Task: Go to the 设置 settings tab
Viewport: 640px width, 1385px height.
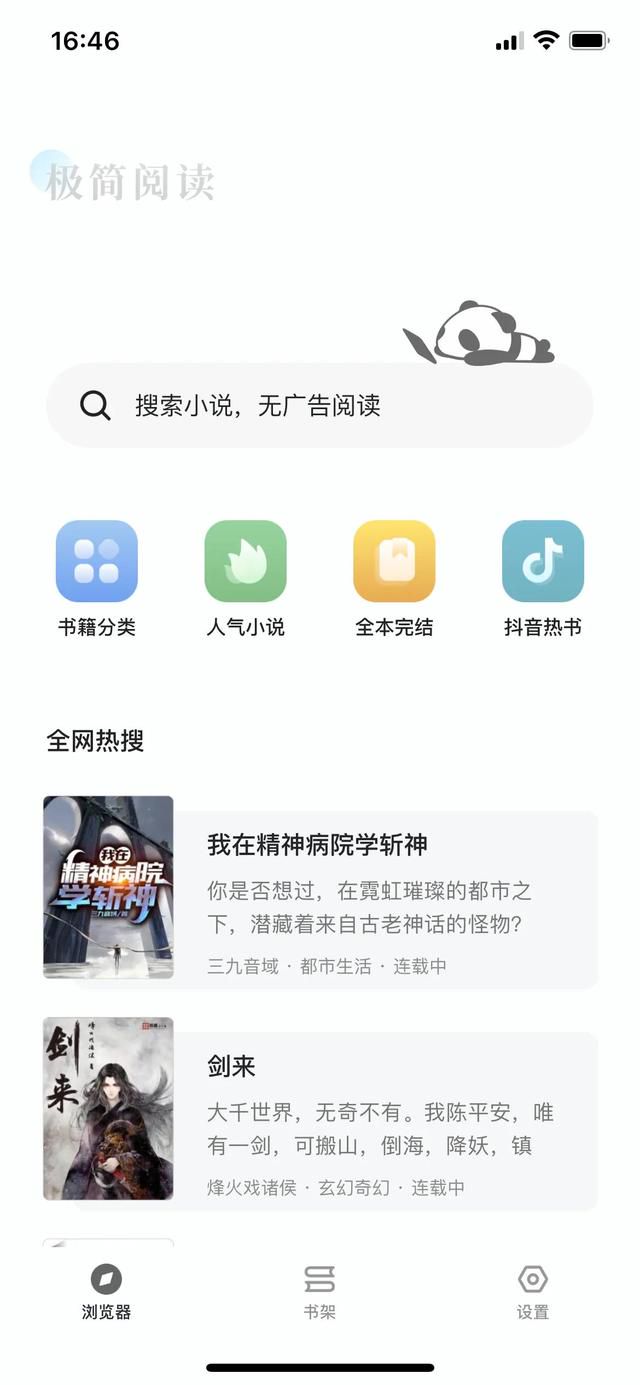Action: [533, 1291]
